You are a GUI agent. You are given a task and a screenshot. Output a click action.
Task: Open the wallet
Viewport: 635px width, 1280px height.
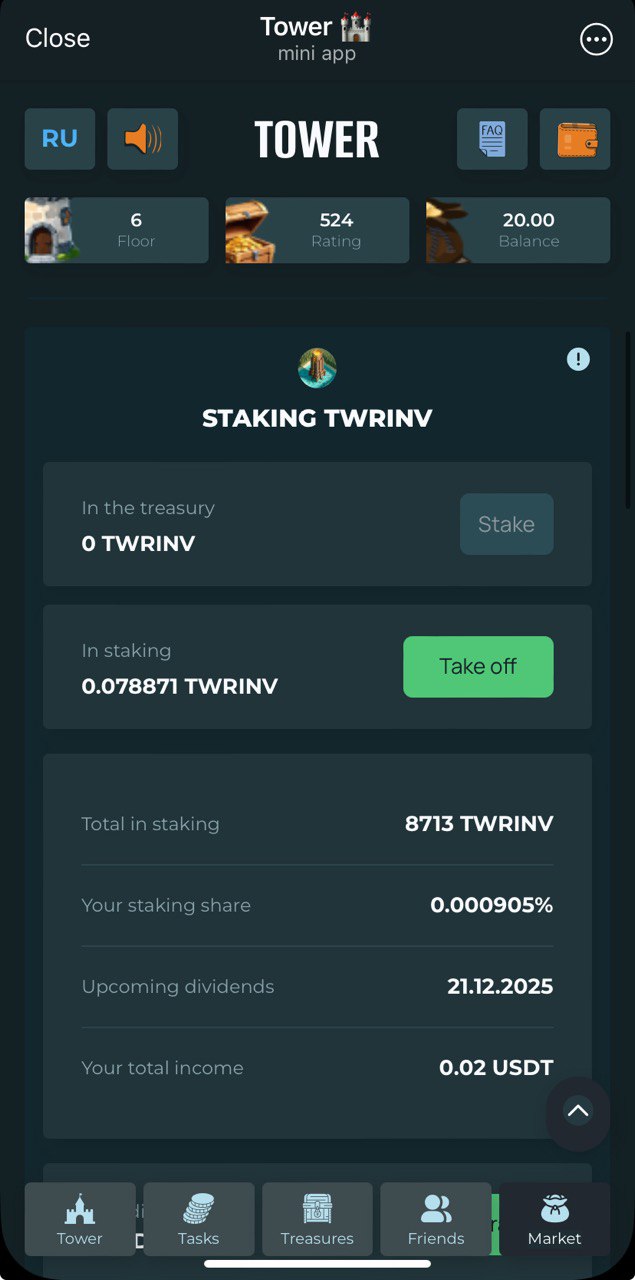pos(575,139)
